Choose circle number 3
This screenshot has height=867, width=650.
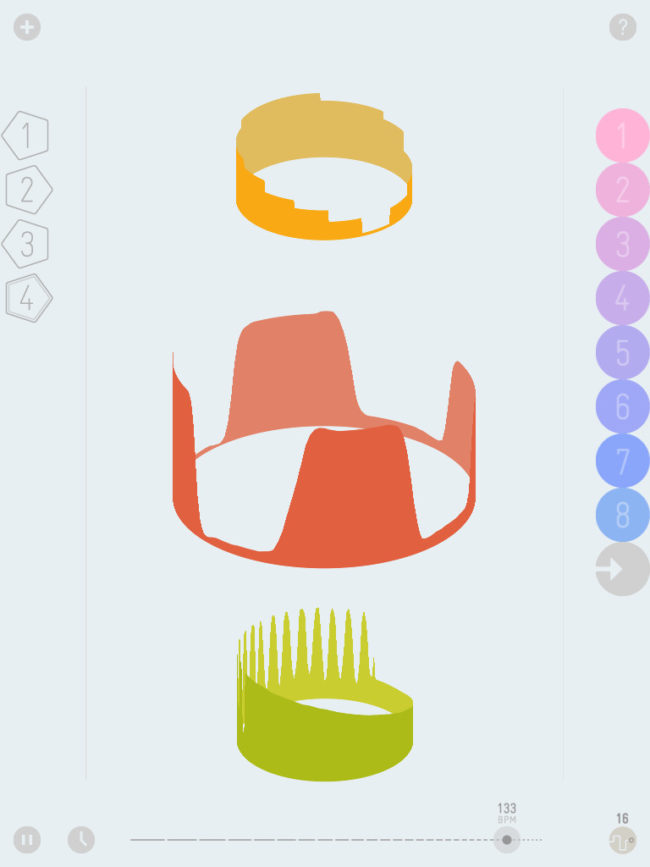click(622, 244)
